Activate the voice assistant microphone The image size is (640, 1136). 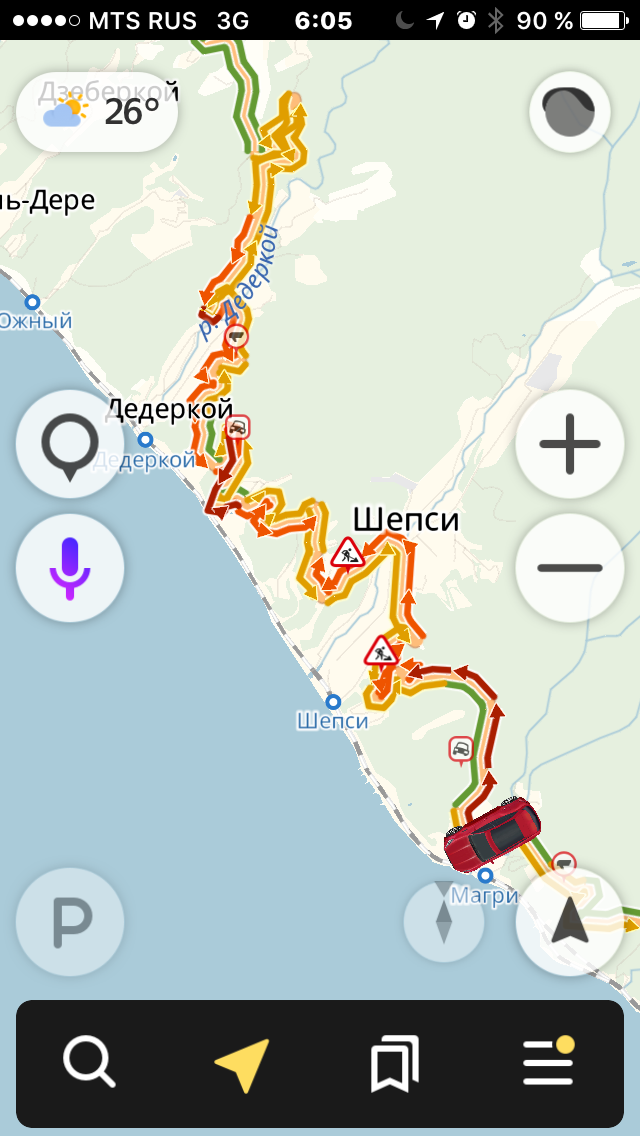[x=70, y=568]
